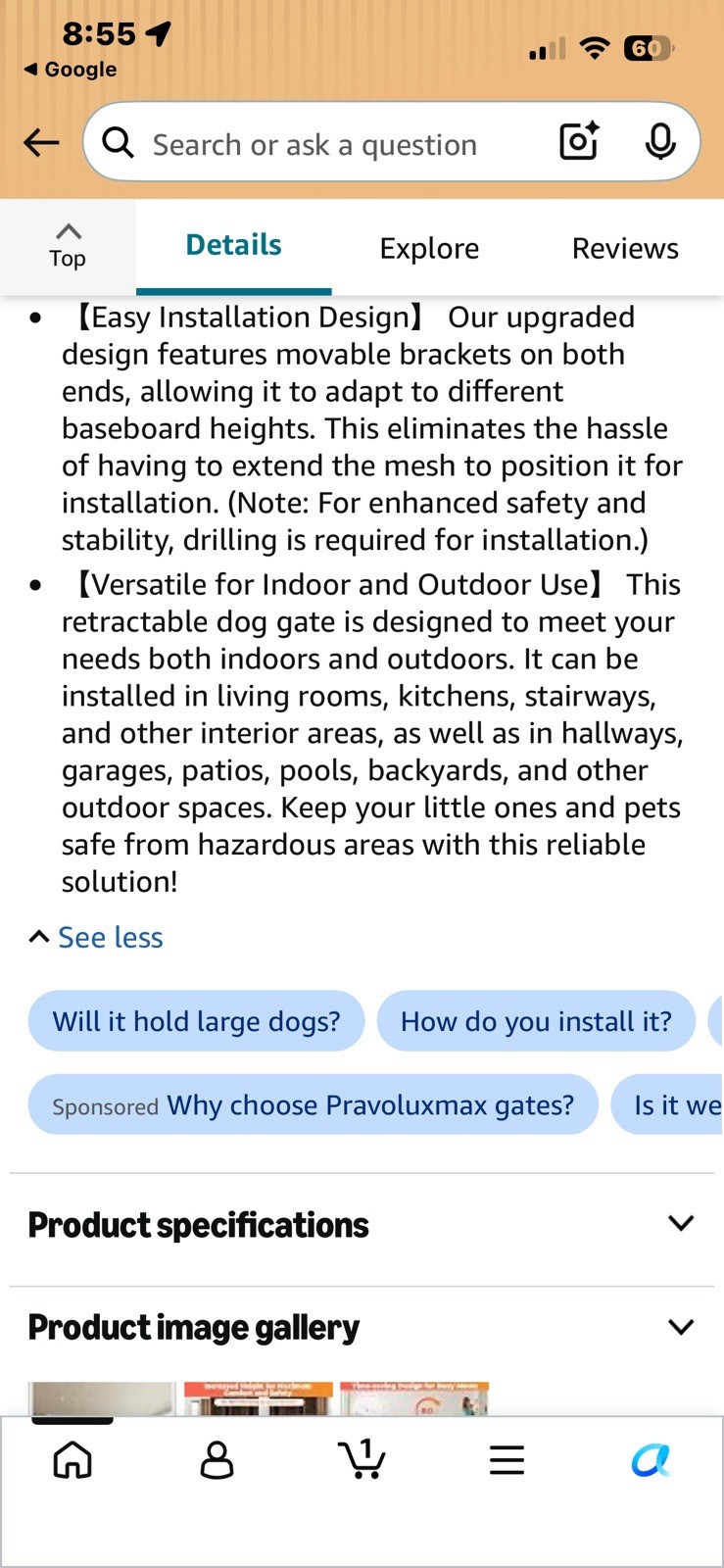Screen dimensions: 724x1568
Task: Open the account profile tab
Action: [217, 1460]
